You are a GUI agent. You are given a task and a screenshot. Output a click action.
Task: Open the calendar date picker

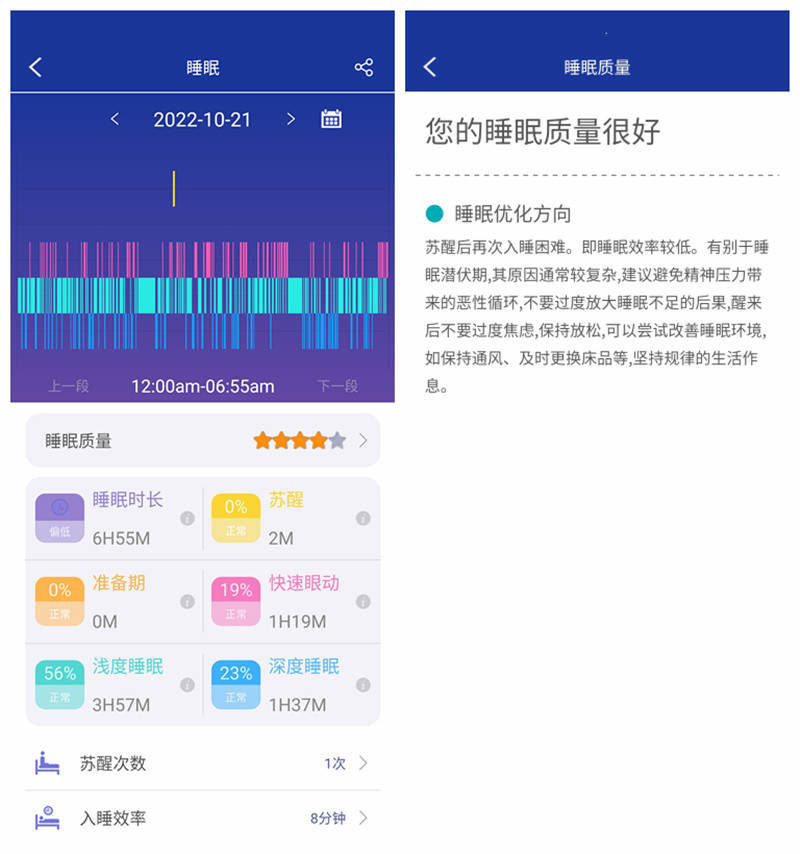[331, 119]
